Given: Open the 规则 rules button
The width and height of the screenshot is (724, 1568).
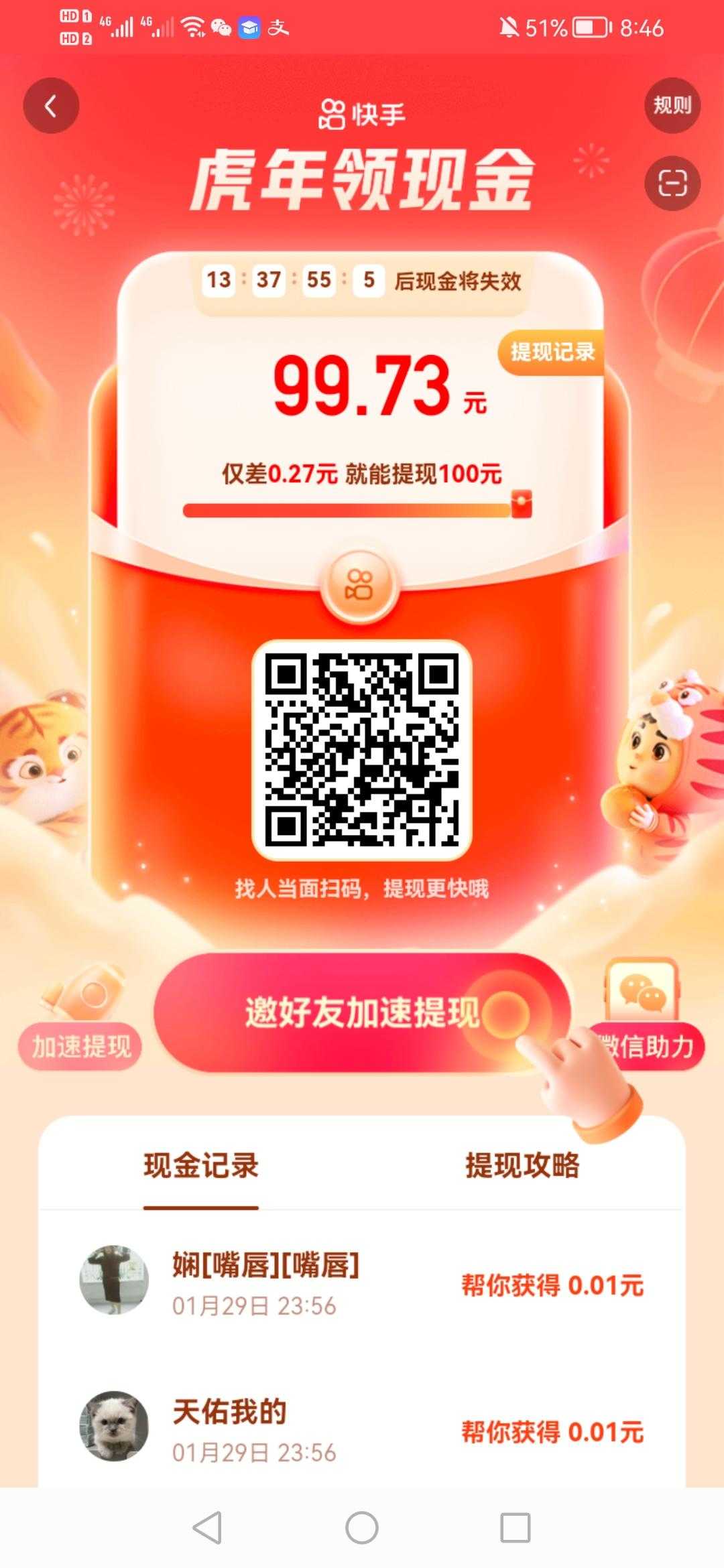Looking at the screenshot, I should point(672,105).
